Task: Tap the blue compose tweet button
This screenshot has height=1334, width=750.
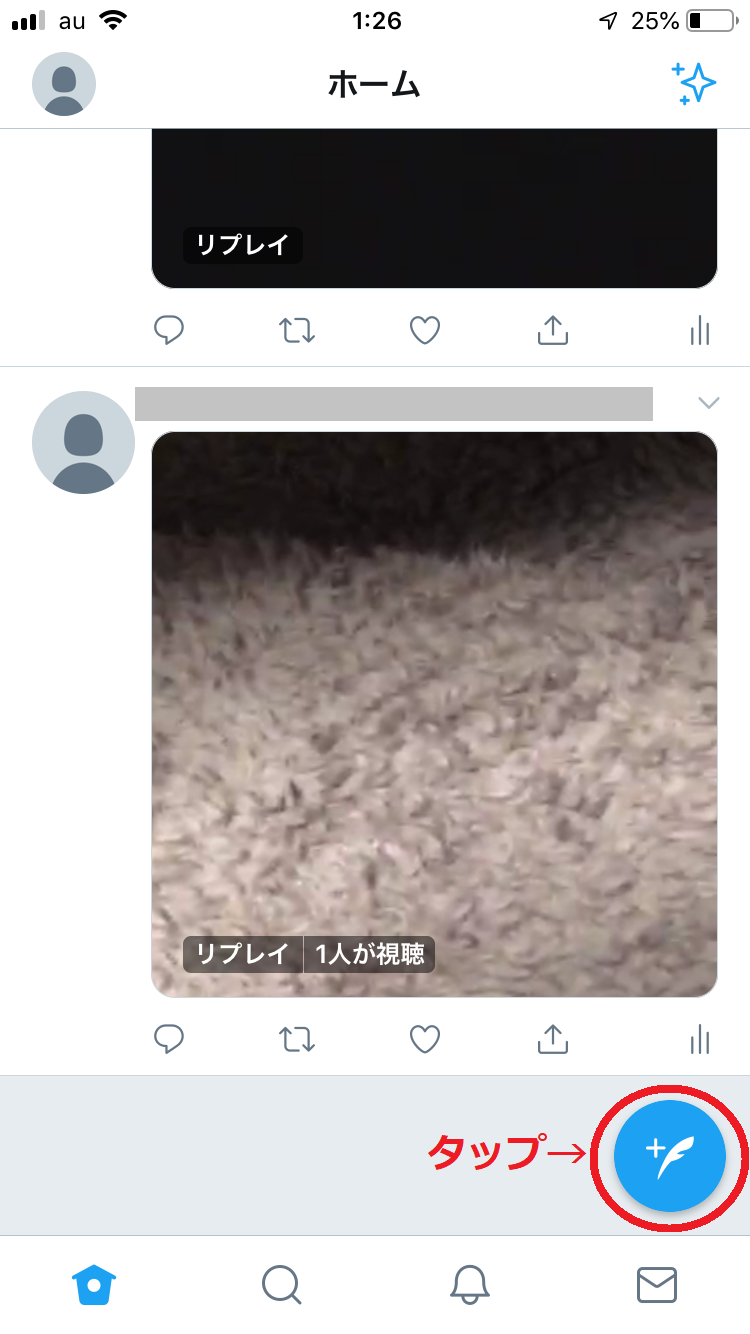Action: point(669,1156)
